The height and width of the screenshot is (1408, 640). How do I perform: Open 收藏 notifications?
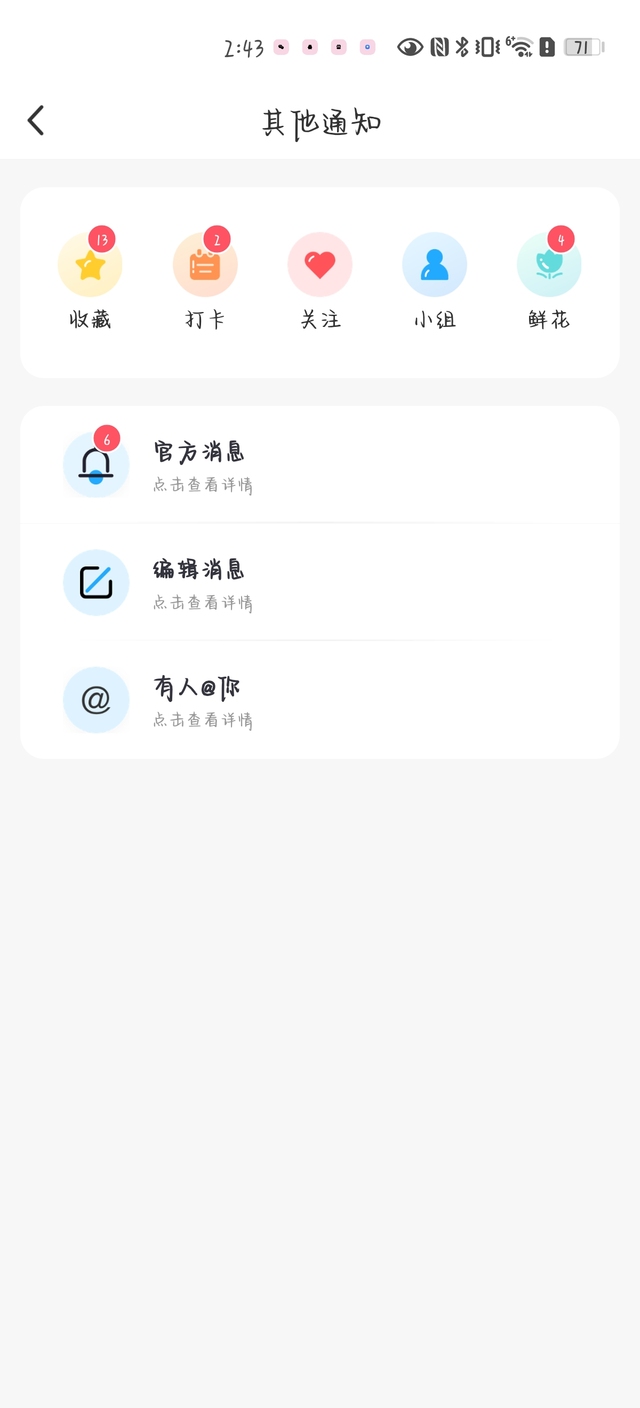[x=90, y=280]
